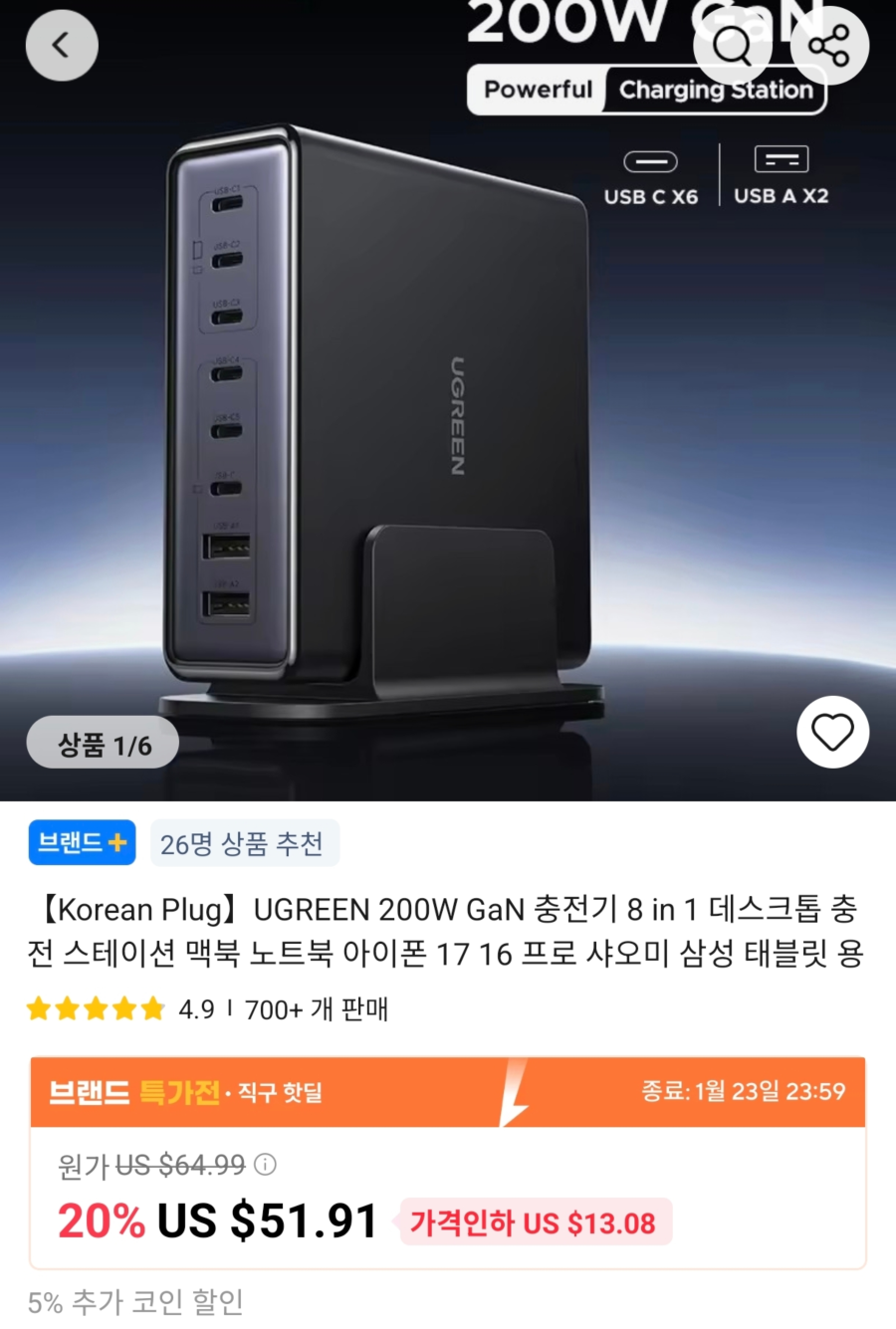896x1329 pixels.
Task: Select the 브랜드+ badge
Action: coord(81,842)
